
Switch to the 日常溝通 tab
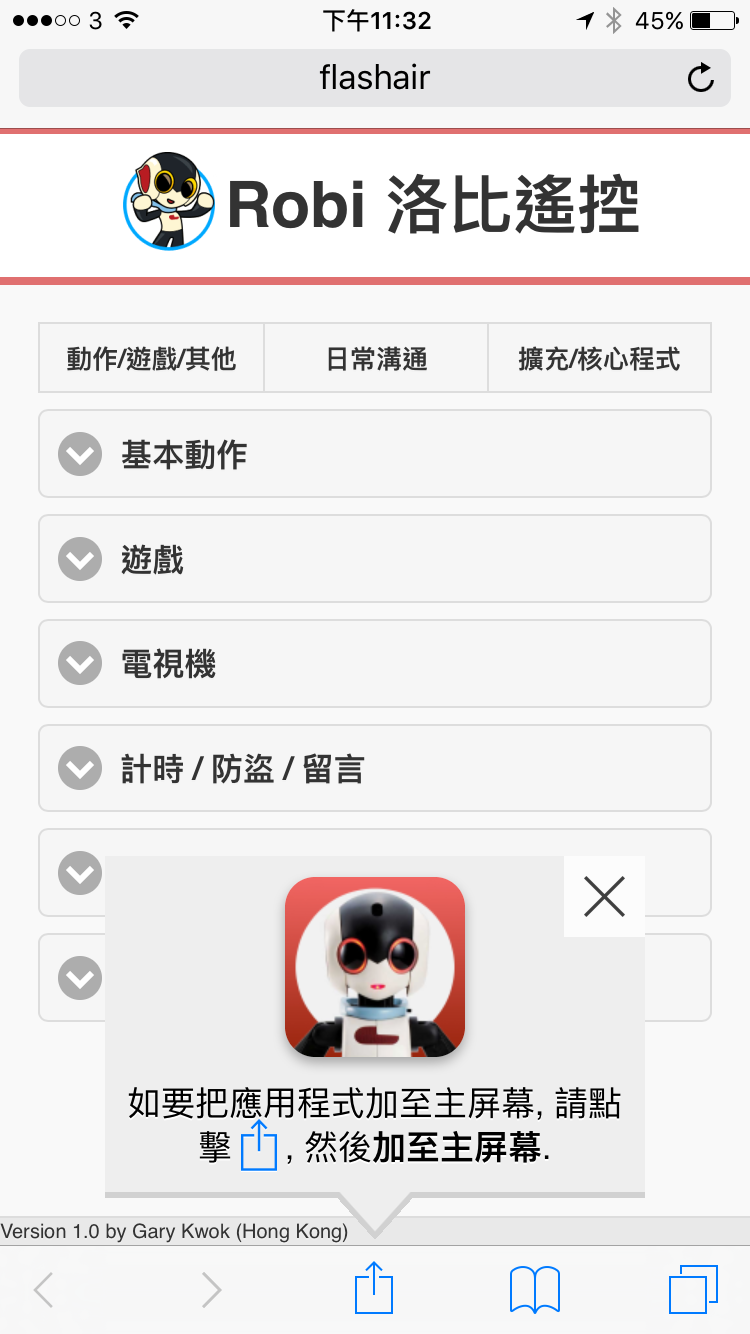point(375,357)
